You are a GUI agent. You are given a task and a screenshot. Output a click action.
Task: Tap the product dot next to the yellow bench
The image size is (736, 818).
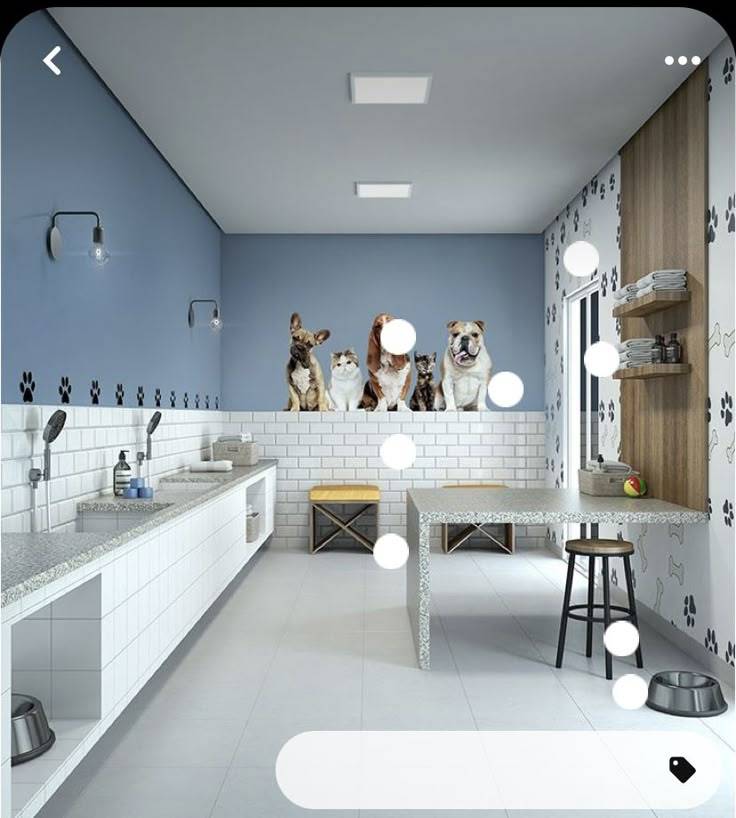point(391,551)
